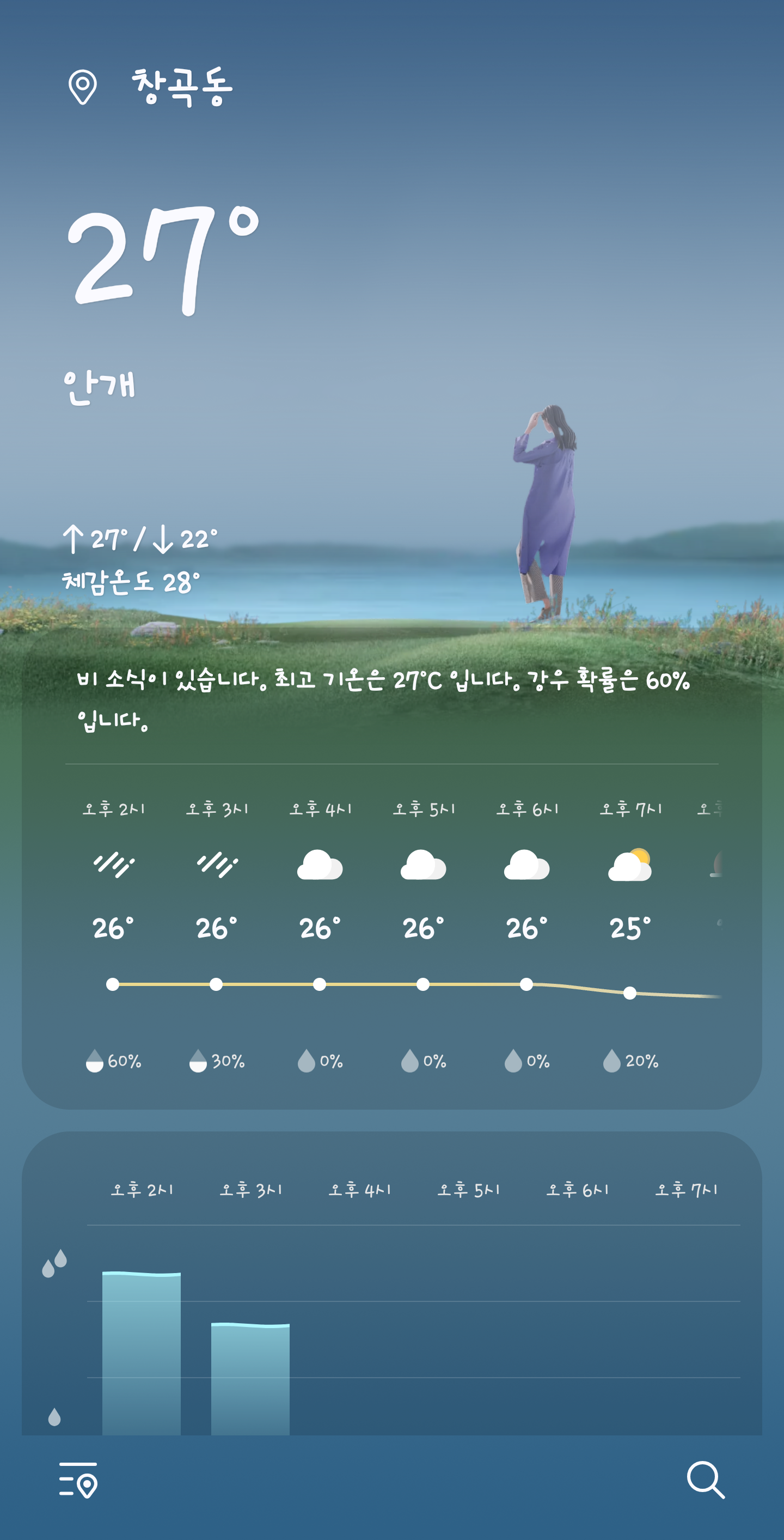Open the hourly precipitation chart card
This screenshot has width=784, height=1540.
[x=392, y=1283]
